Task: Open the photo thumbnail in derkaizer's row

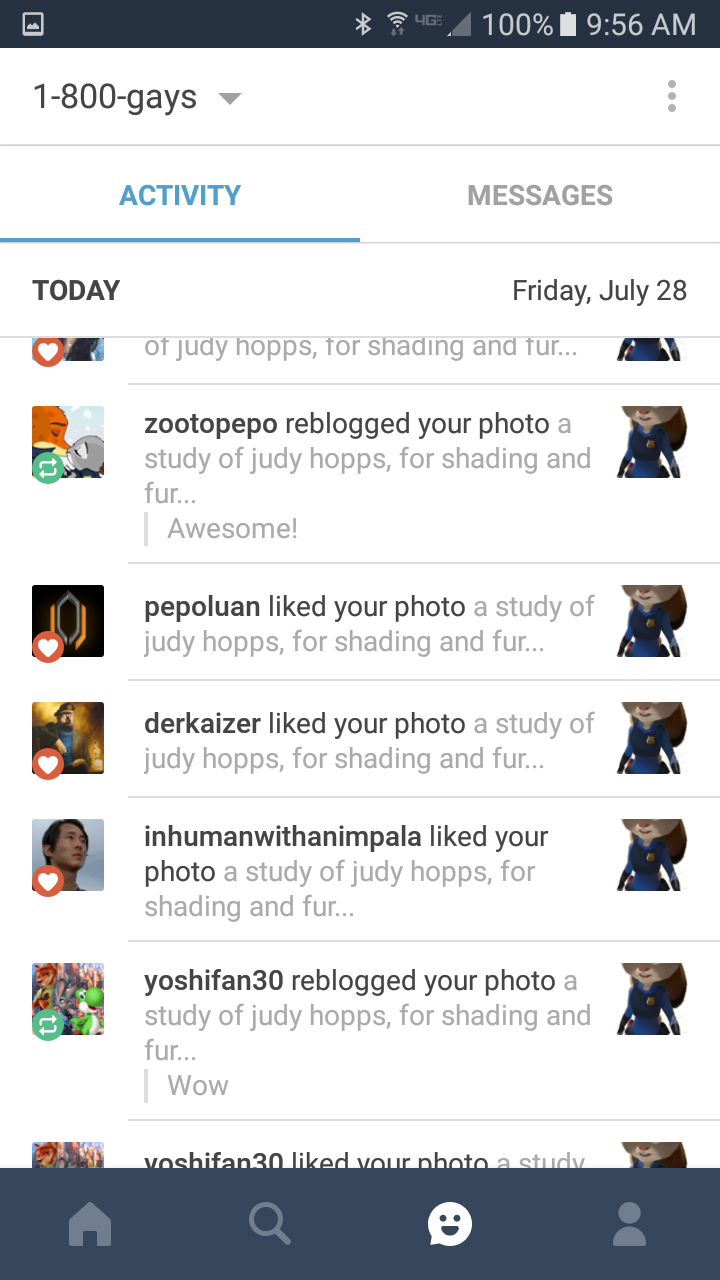Action: pos(652,738)
